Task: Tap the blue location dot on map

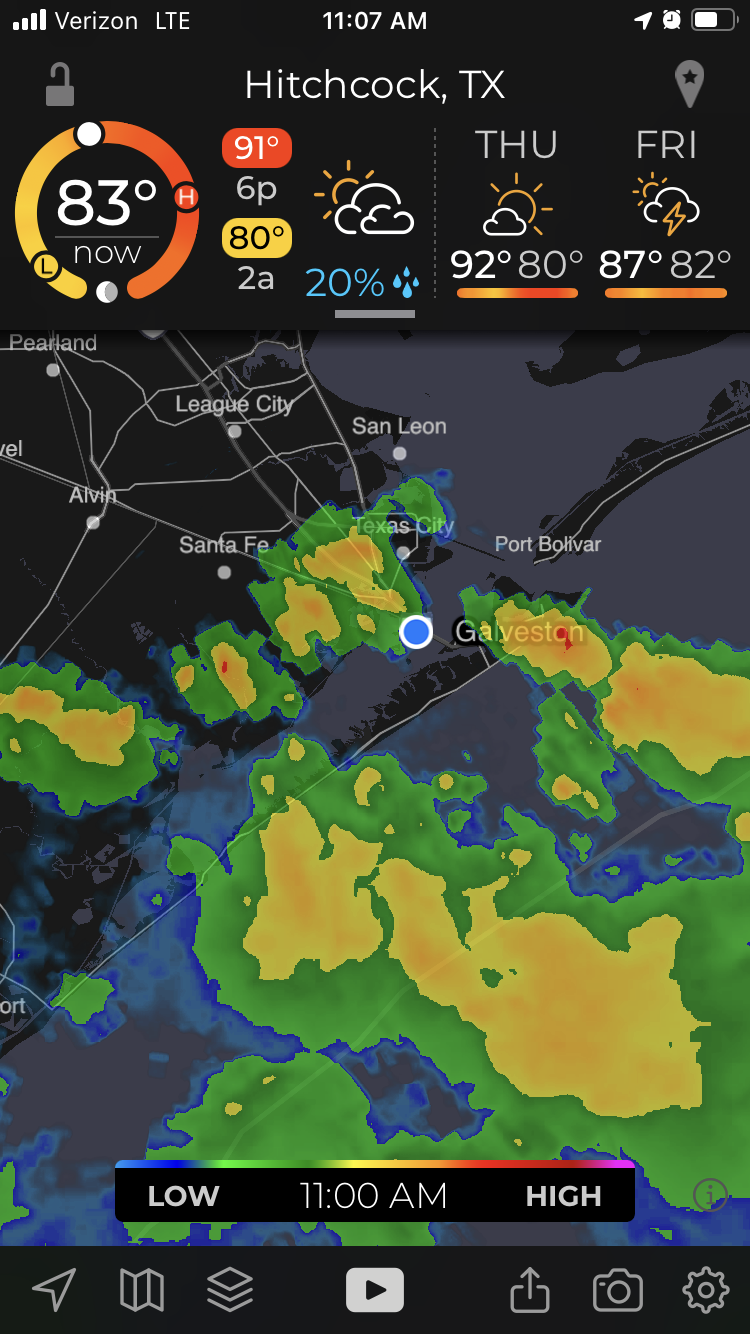Action: pyautogui.click(x=416, y=632)
